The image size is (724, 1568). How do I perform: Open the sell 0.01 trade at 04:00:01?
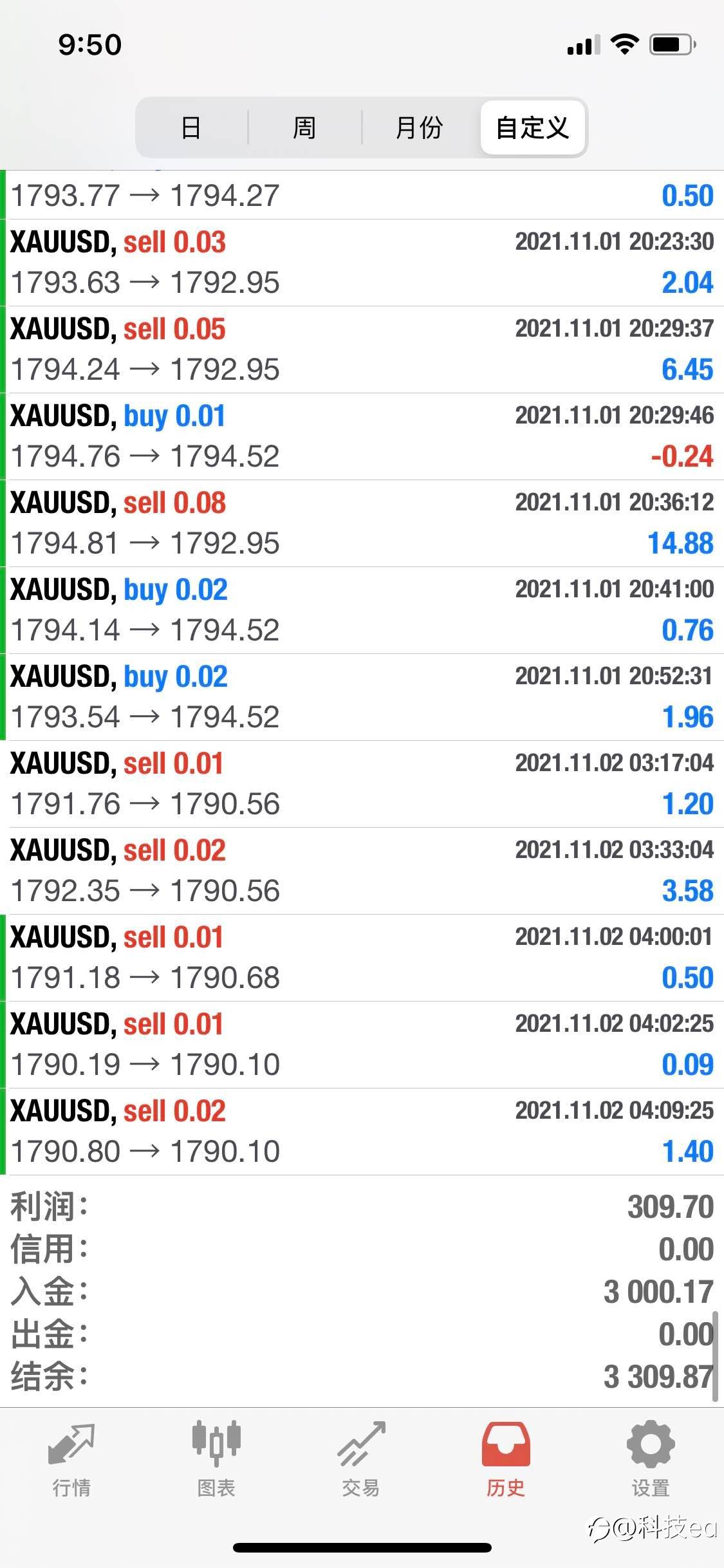click(362, 958)
